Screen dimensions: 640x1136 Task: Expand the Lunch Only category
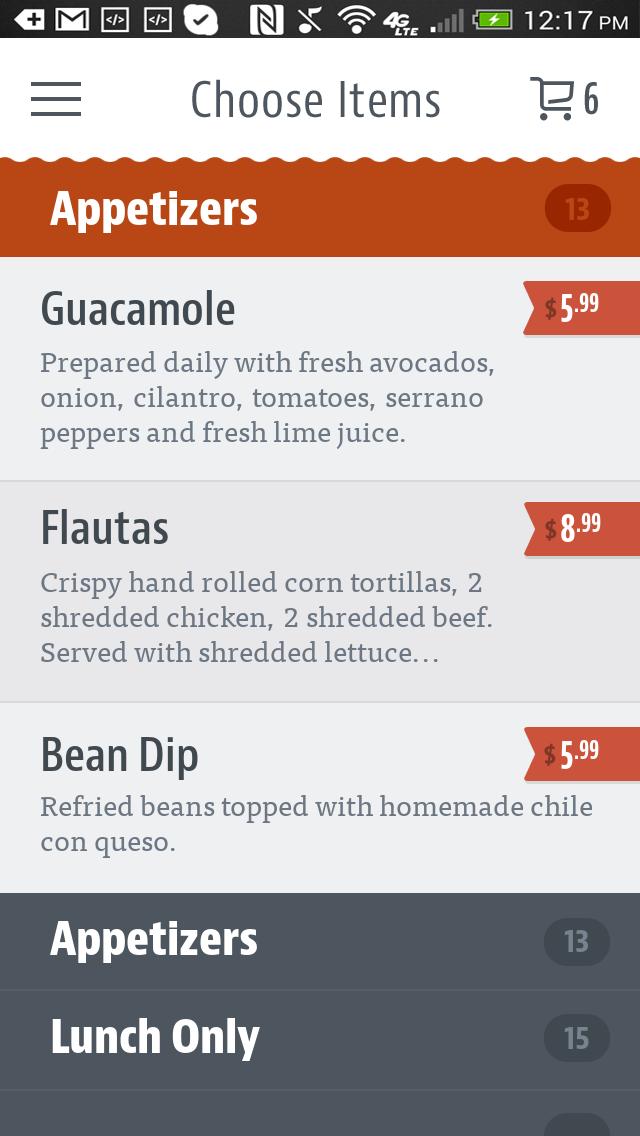pos(320,1039)
